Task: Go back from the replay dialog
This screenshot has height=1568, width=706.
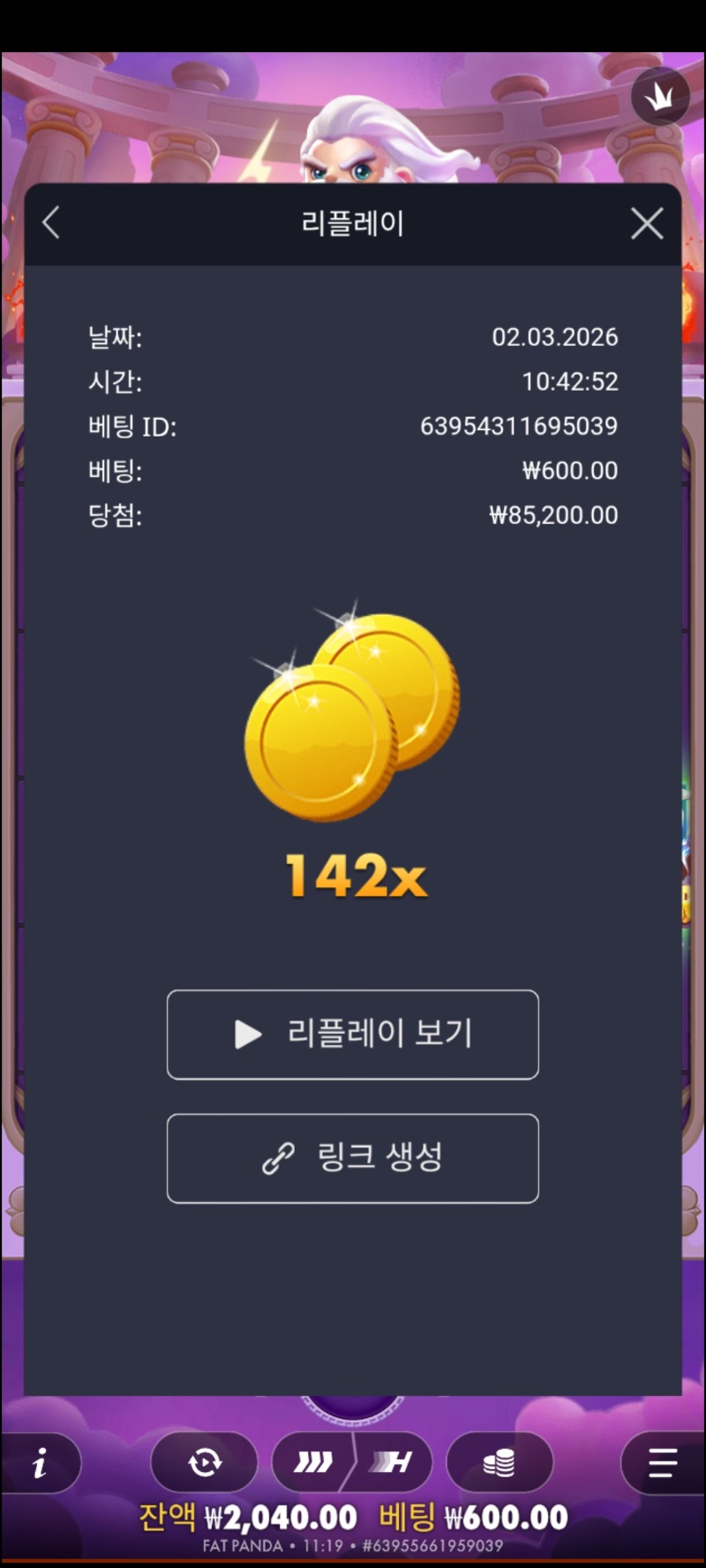Action: click(x=51, y=223)
